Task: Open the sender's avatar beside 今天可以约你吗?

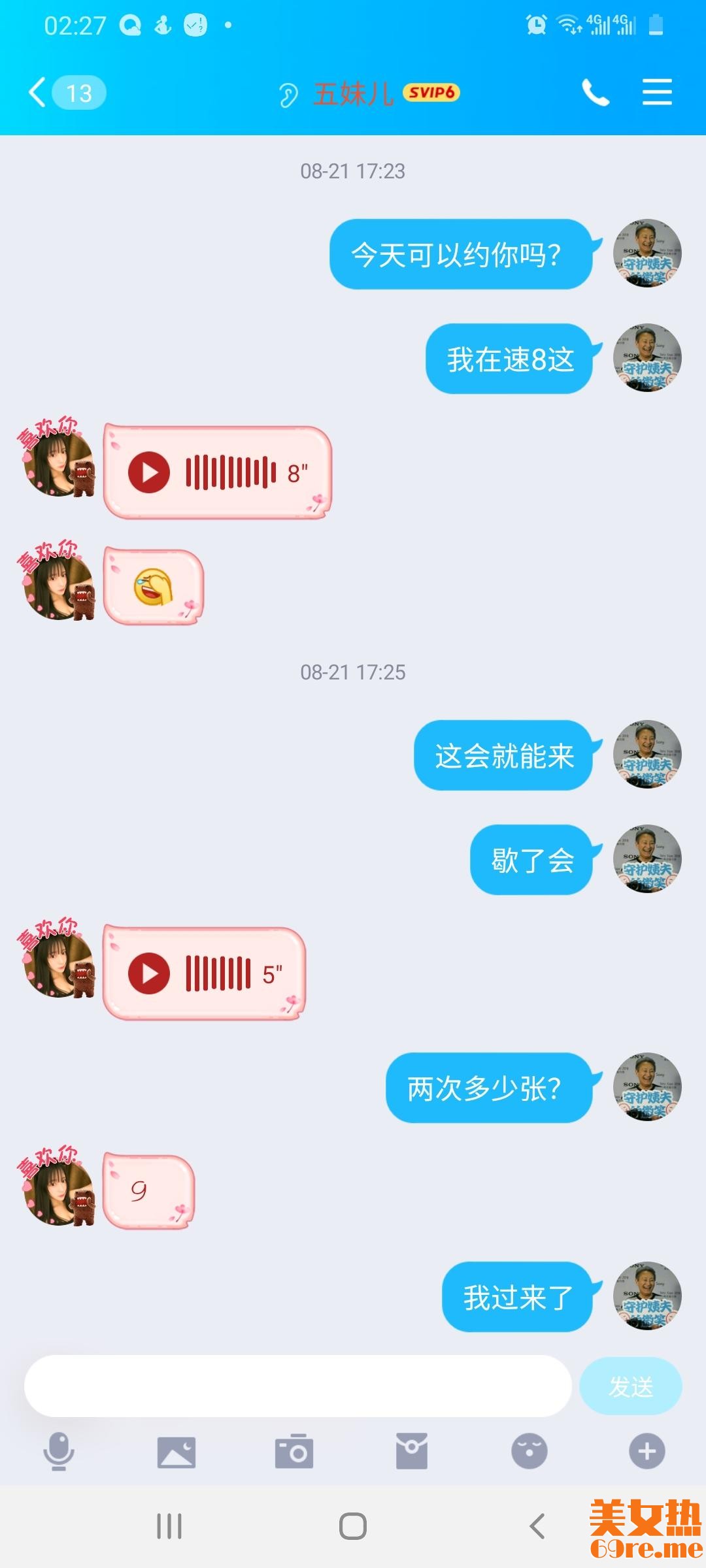Action: (x=647, y=253)
